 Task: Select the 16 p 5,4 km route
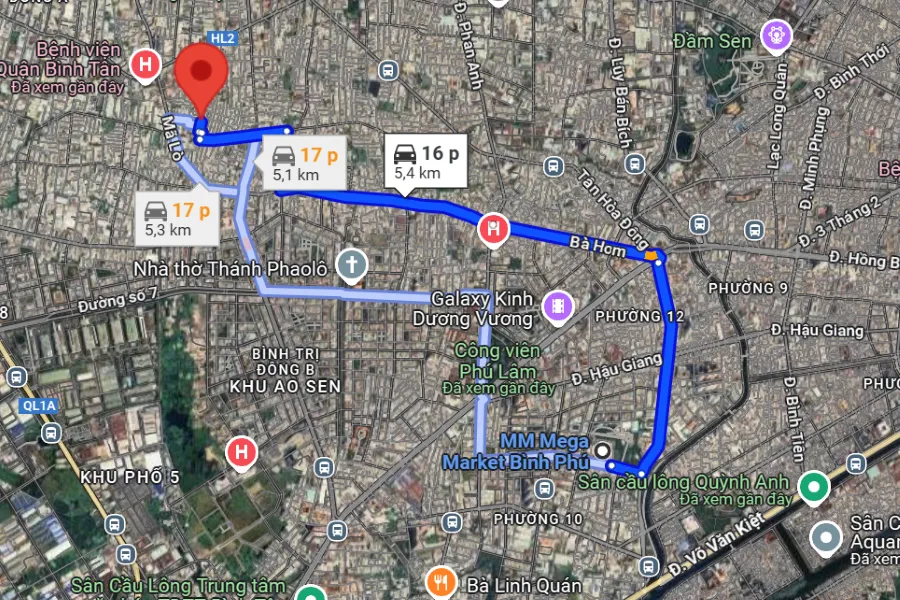pyautogui.click(x=426, y=162)
